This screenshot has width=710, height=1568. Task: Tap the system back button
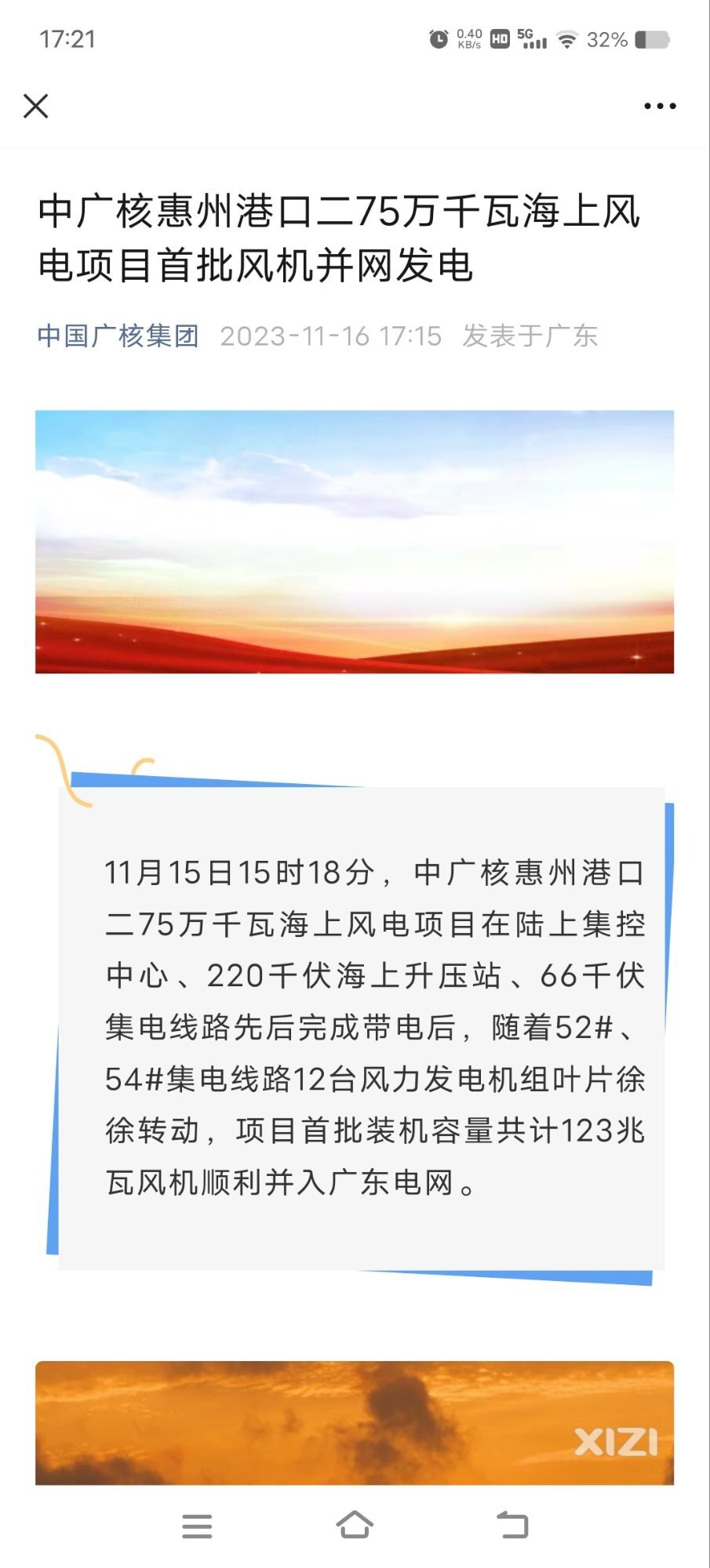coord(512,1525)
